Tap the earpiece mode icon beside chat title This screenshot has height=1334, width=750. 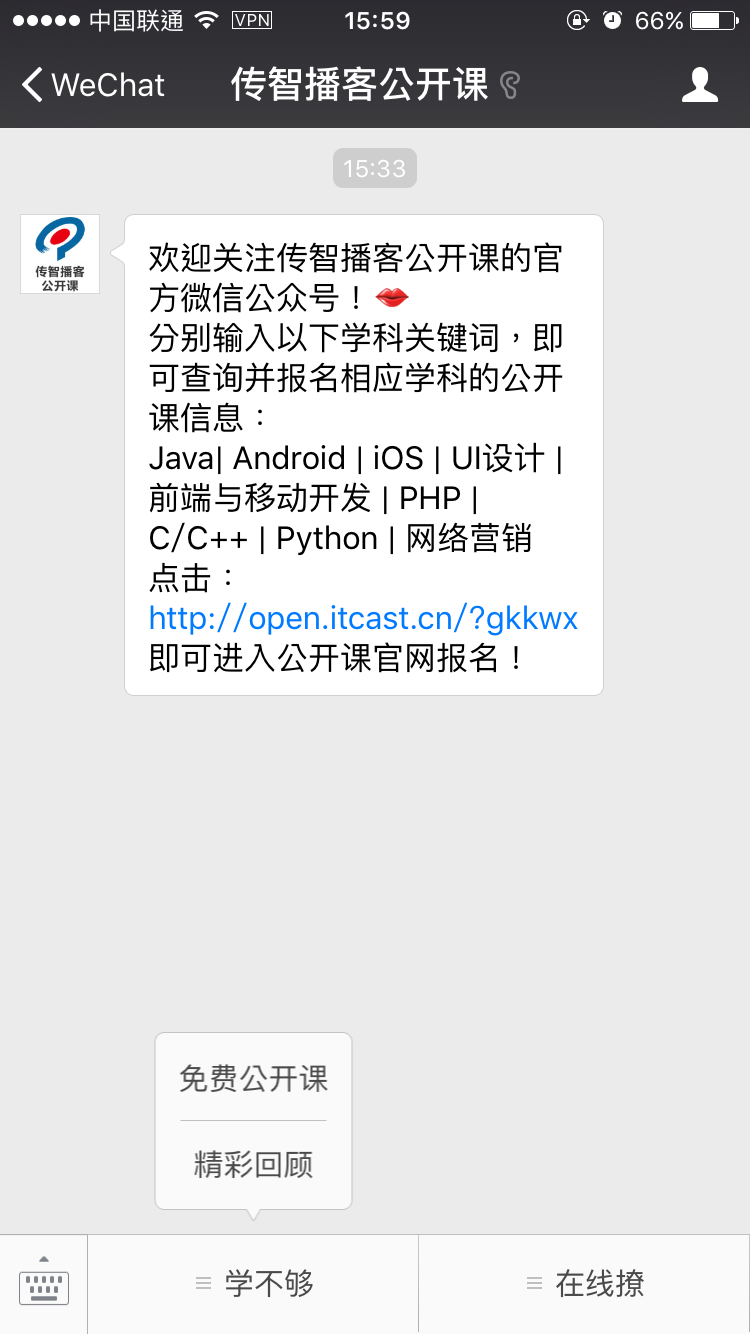(x=510, y=86)
